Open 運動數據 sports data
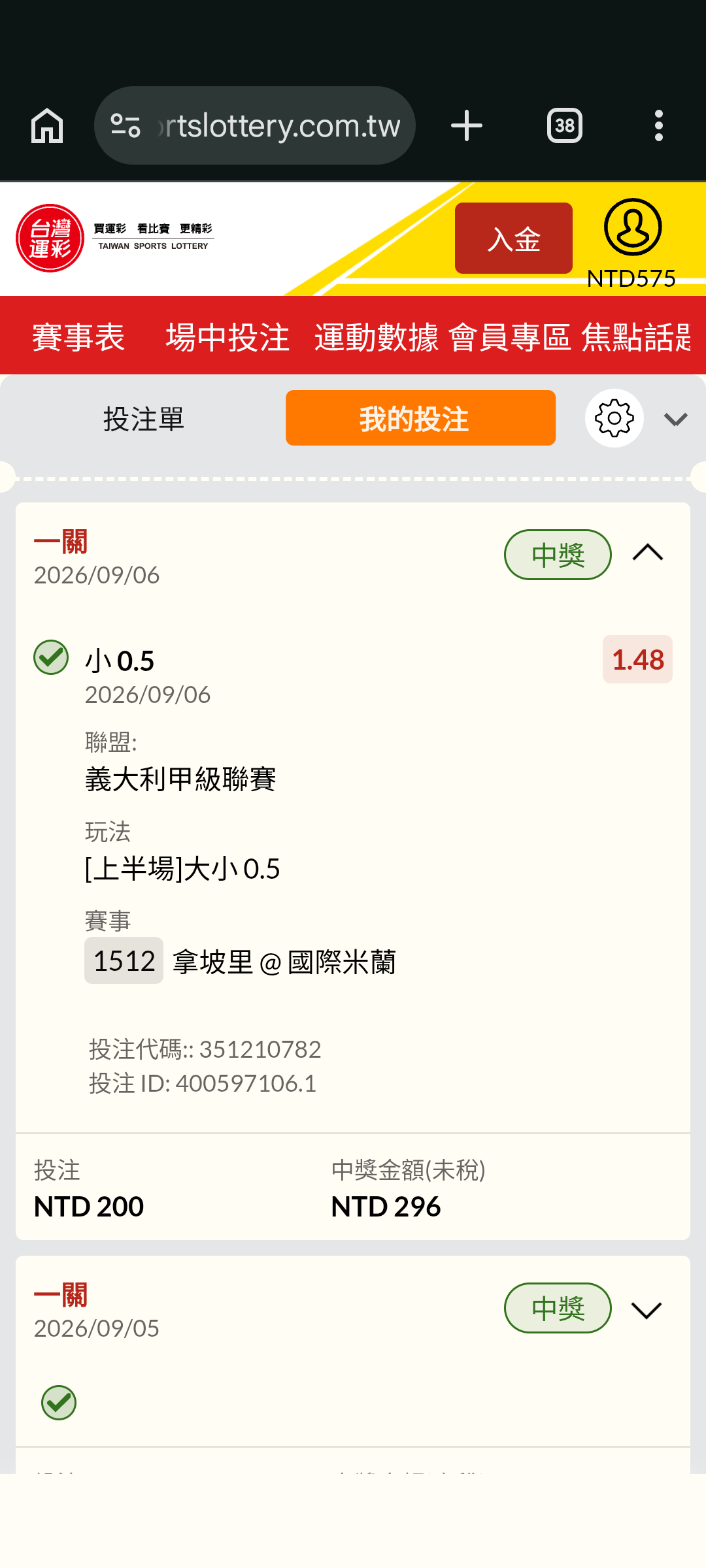Image resolution: width=706 pixels, height=1568 pixels. (x=377, y=337)
